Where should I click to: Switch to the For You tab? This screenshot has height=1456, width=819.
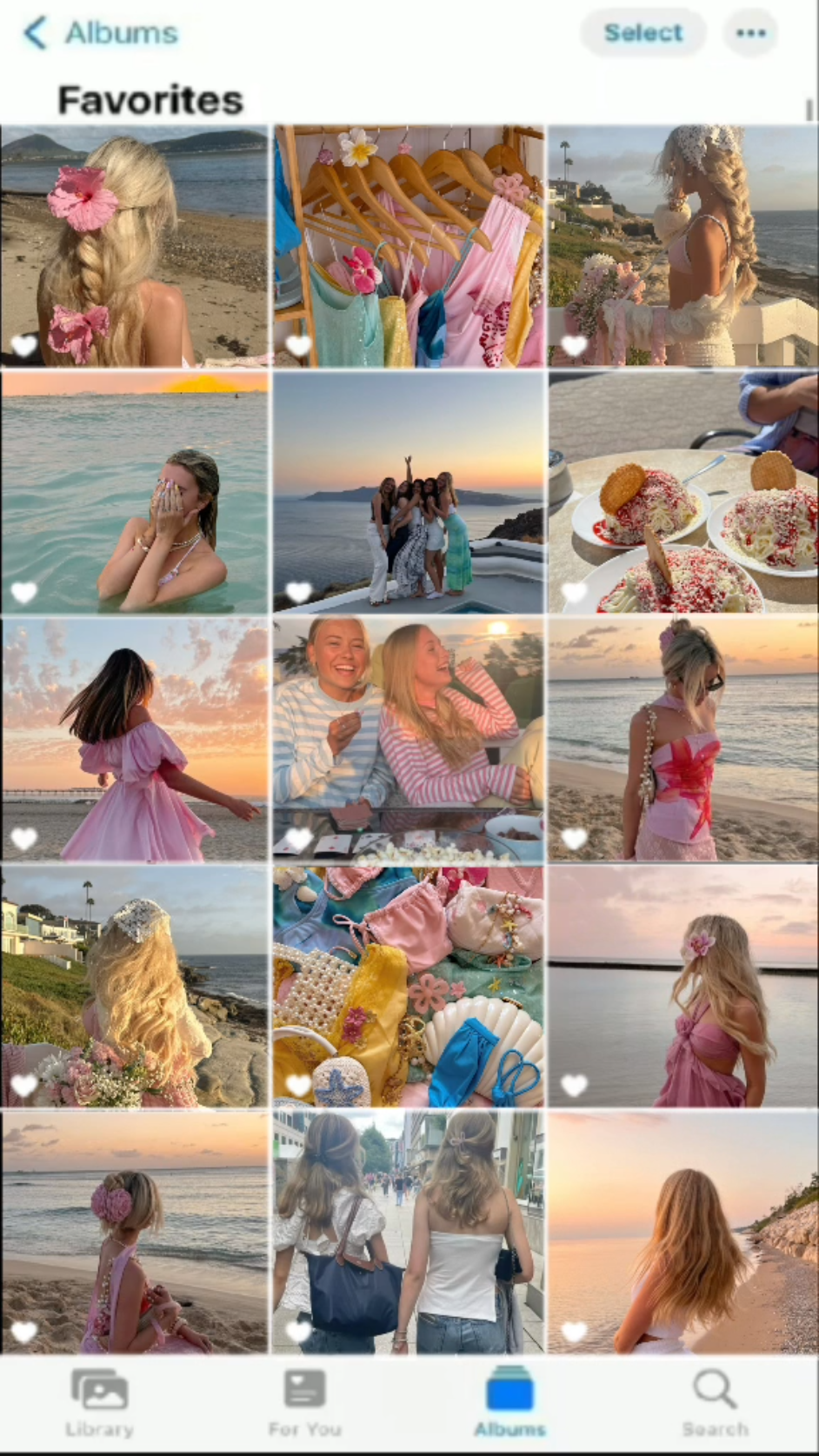[x=304, y=1403]
